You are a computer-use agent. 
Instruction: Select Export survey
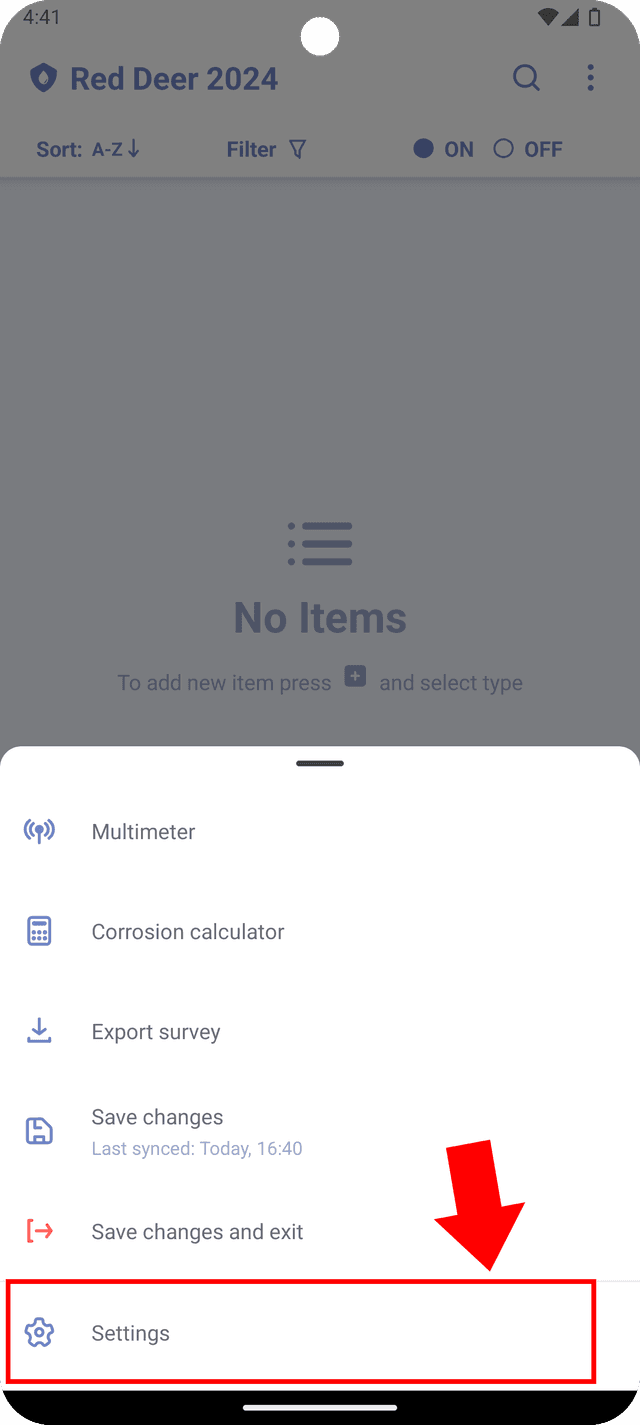156,1032
